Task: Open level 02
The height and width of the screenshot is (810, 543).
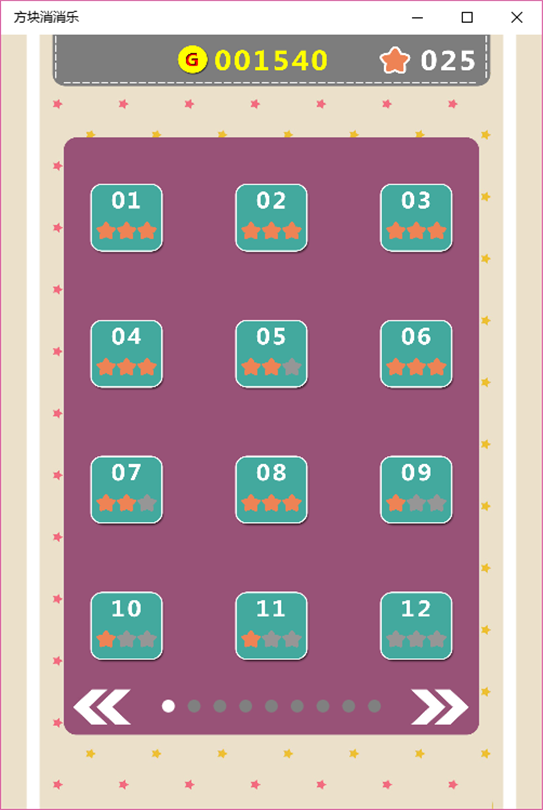Action: pyautogui.click(x=271, y=217)
